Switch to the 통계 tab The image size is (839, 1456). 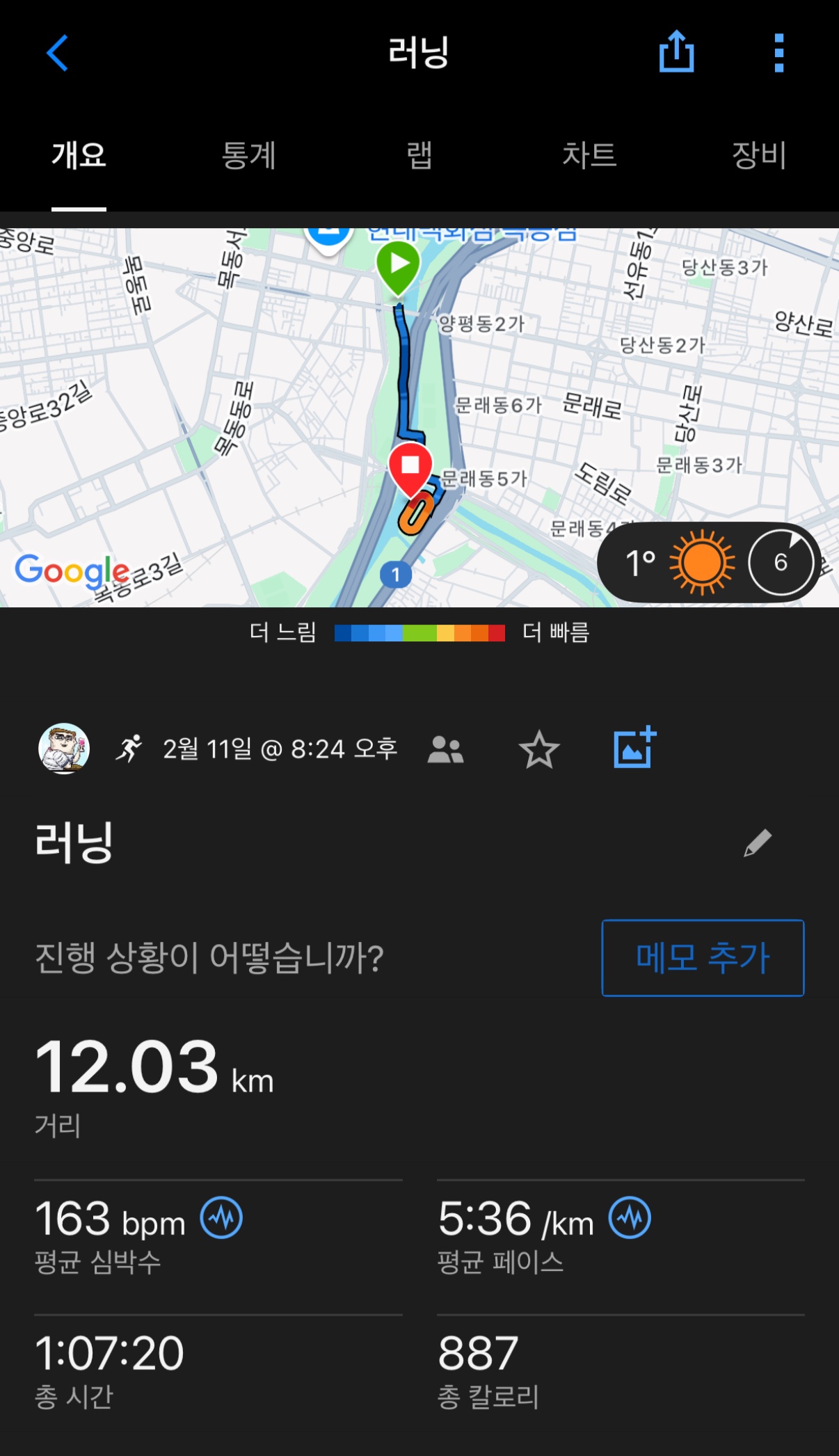[x=248, y=155]
